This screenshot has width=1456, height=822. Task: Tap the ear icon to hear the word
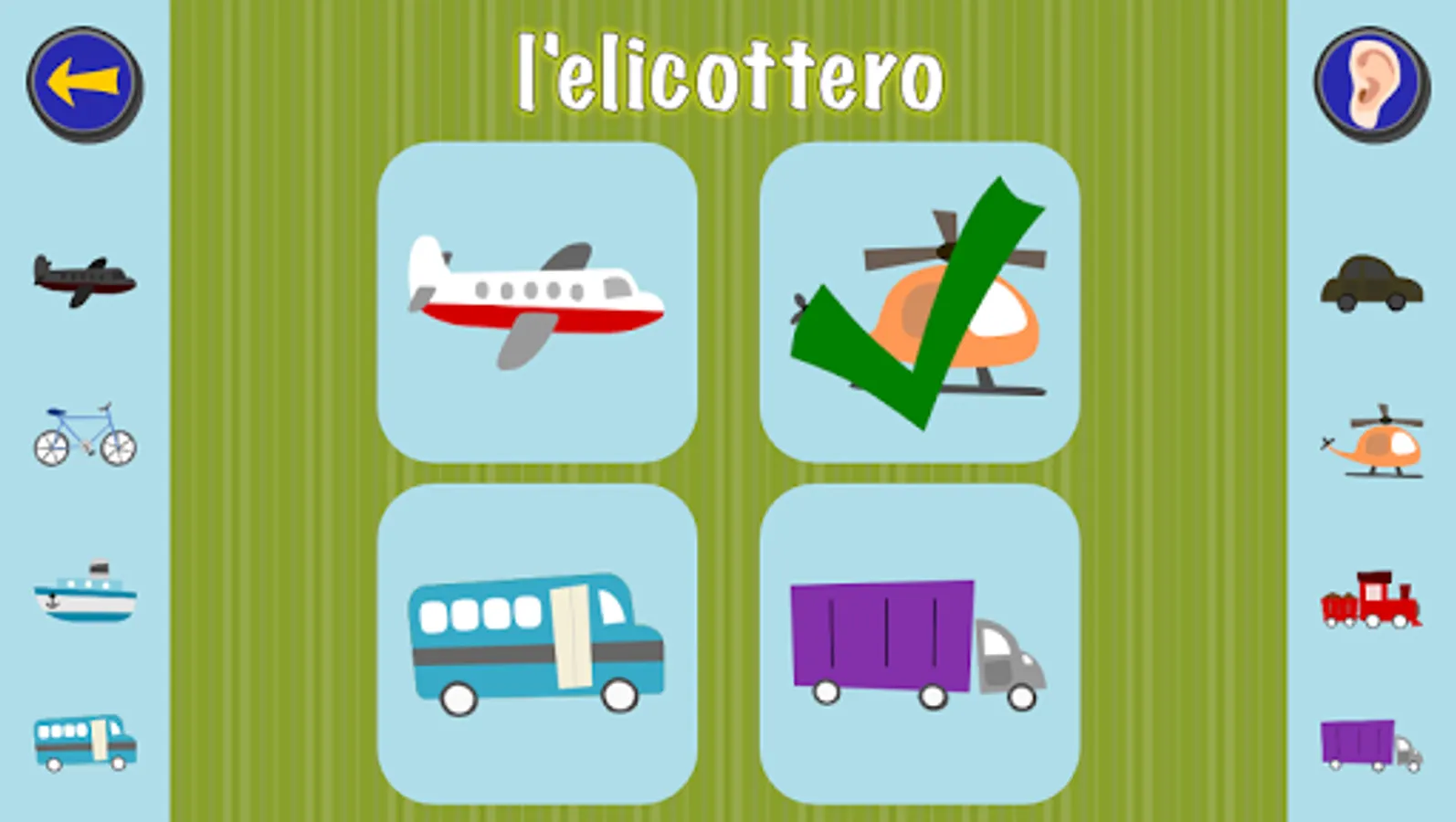click(x=1372, y=84)
